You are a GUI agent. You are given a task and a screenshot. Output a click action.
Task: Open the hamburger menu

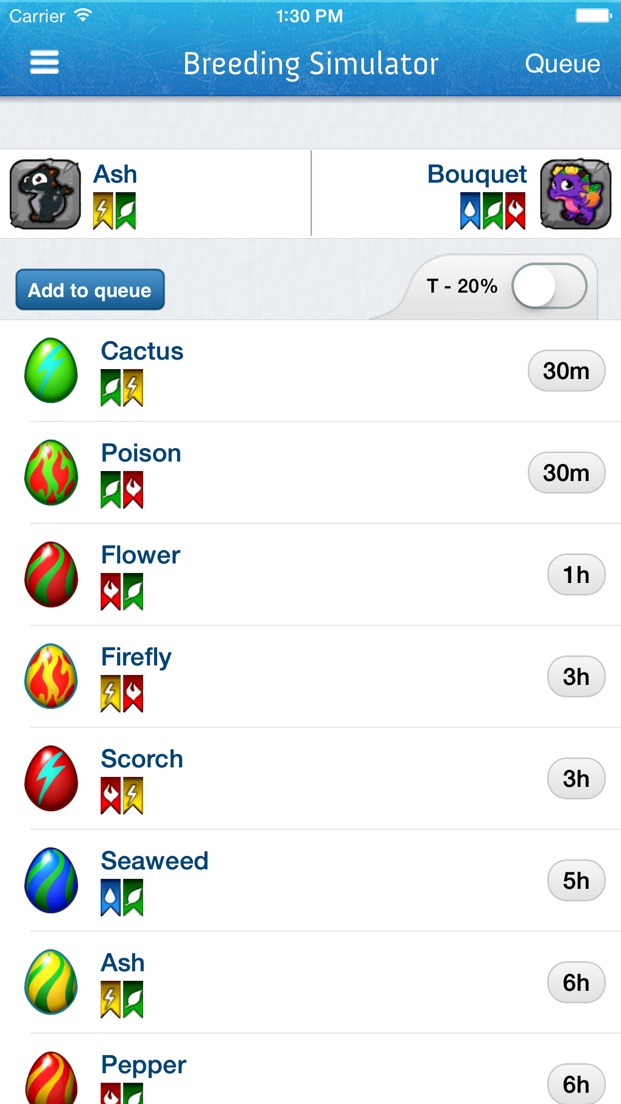44,63
